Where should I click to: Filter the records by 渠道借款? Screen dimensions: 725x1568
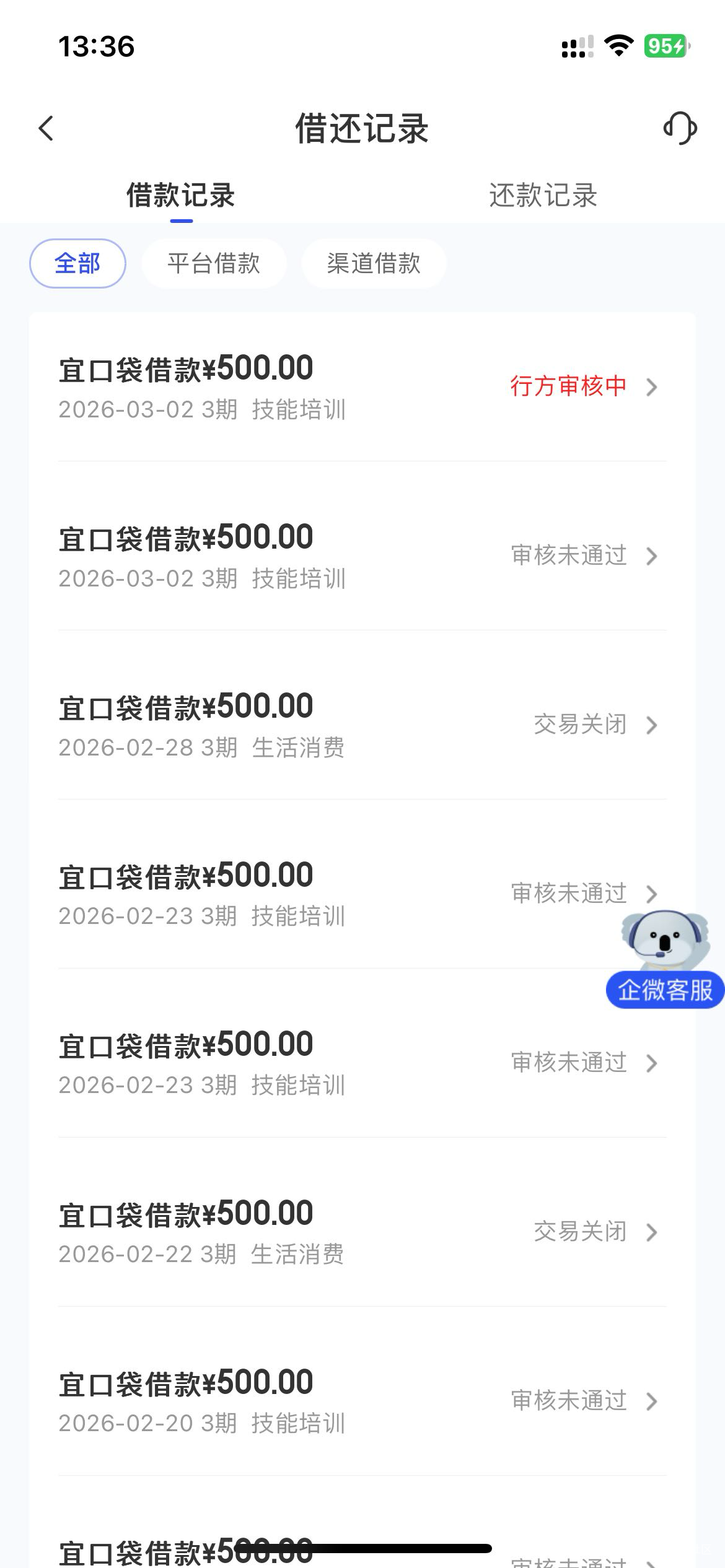click(374, 264)
